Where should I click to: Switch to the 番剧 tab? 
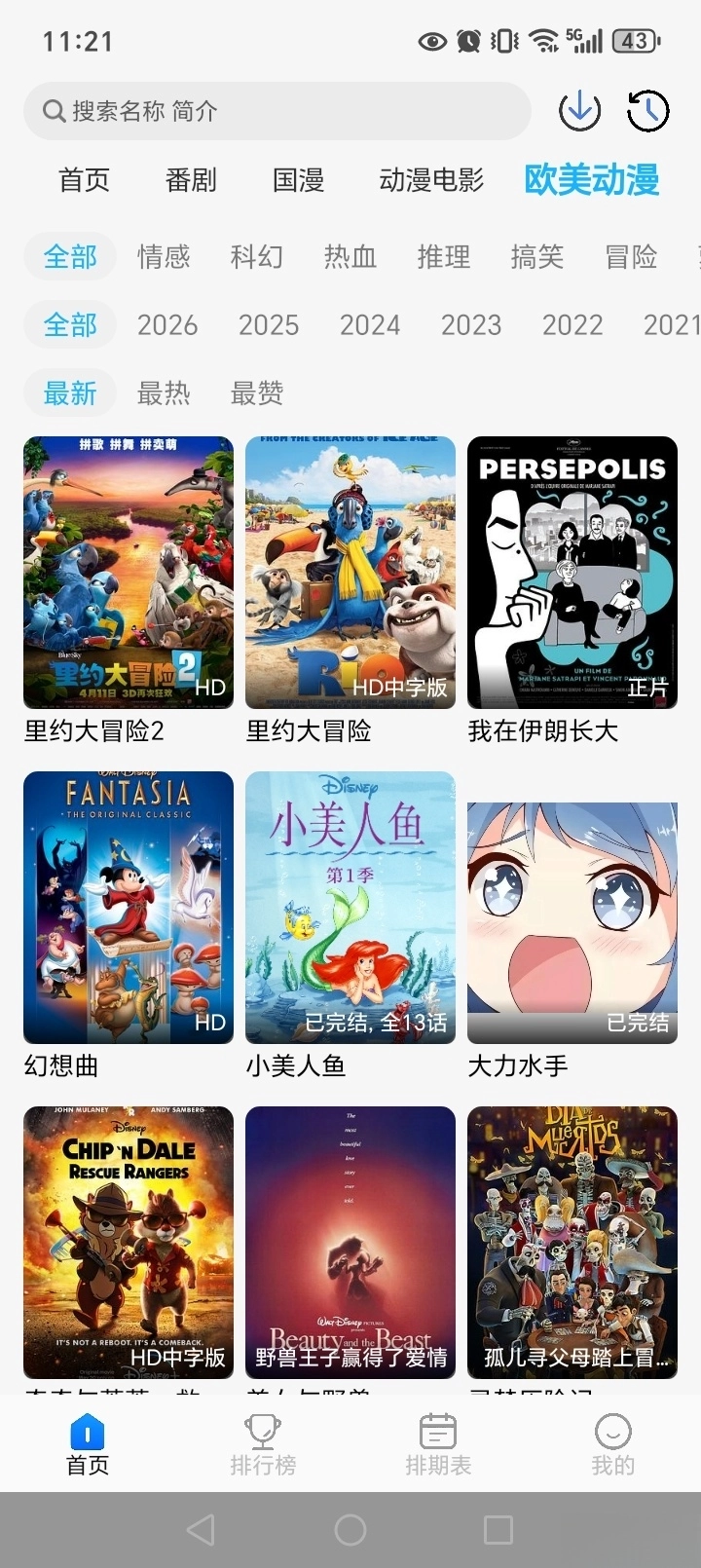click(190, 180)
